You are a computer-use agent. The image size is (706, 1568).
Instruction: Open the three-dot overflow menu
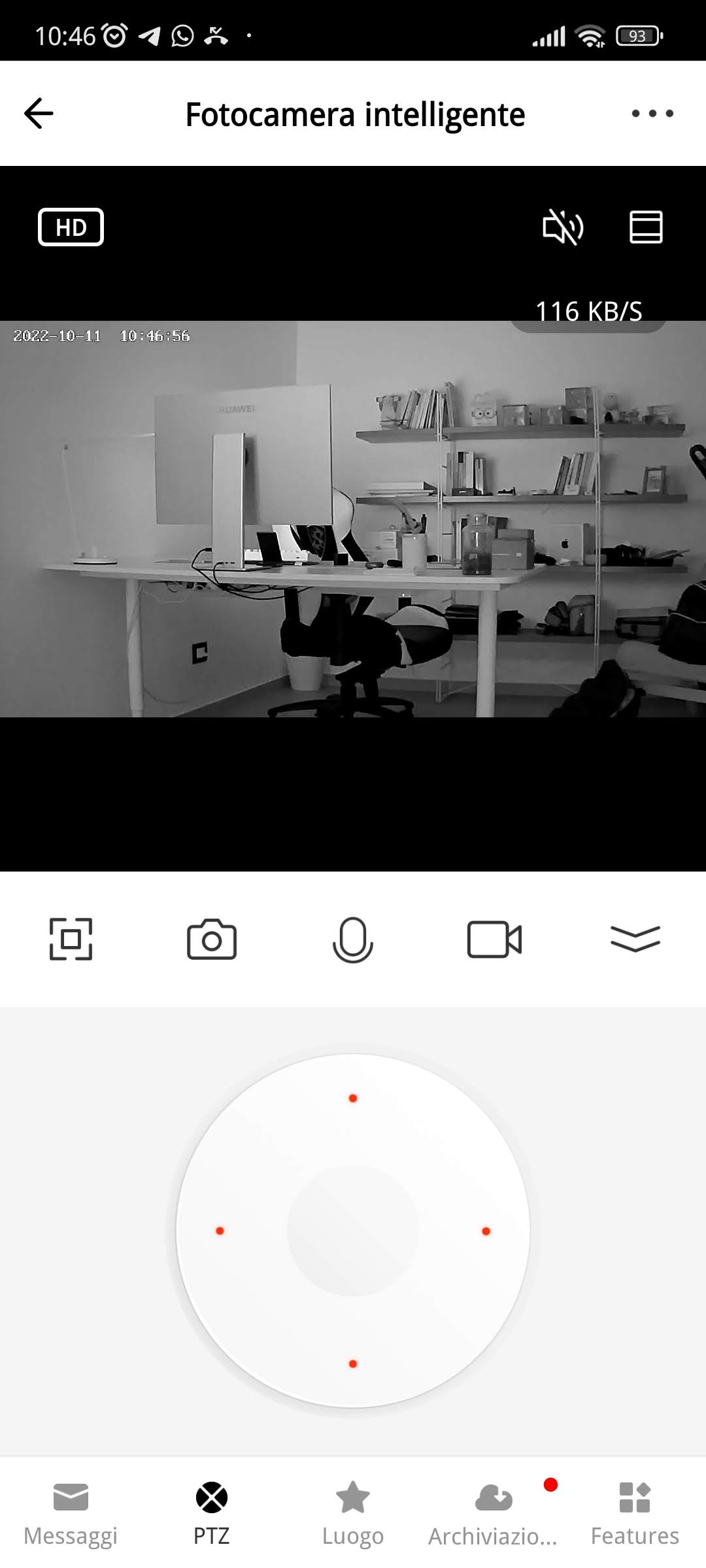pyautogui.click(x=652, y=114)
